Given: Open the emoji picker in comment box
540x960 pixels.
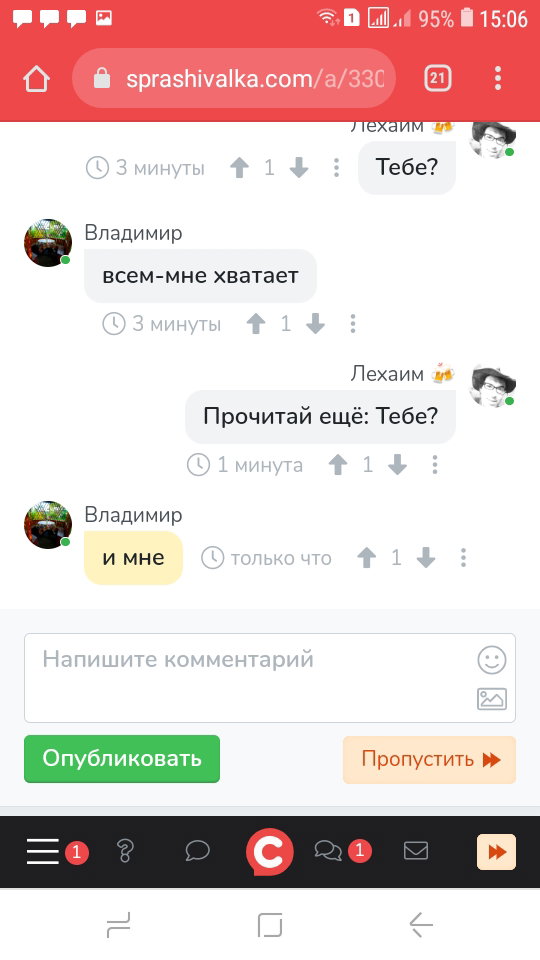Looking at the screenshot, I should pos(492,661).
